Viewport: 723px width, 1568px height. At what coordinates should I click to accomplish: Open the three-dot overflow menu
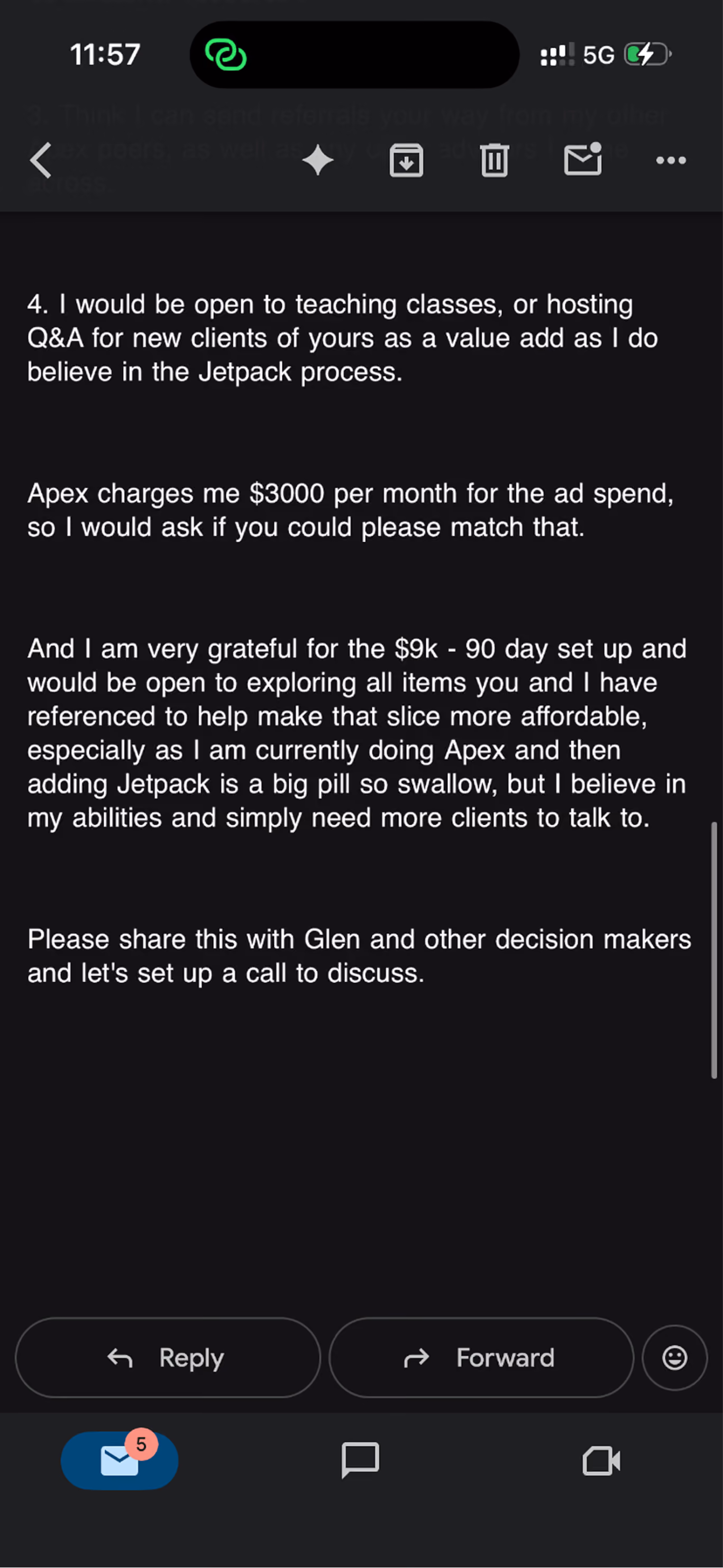pyautogui.click(x=671, y=161)
